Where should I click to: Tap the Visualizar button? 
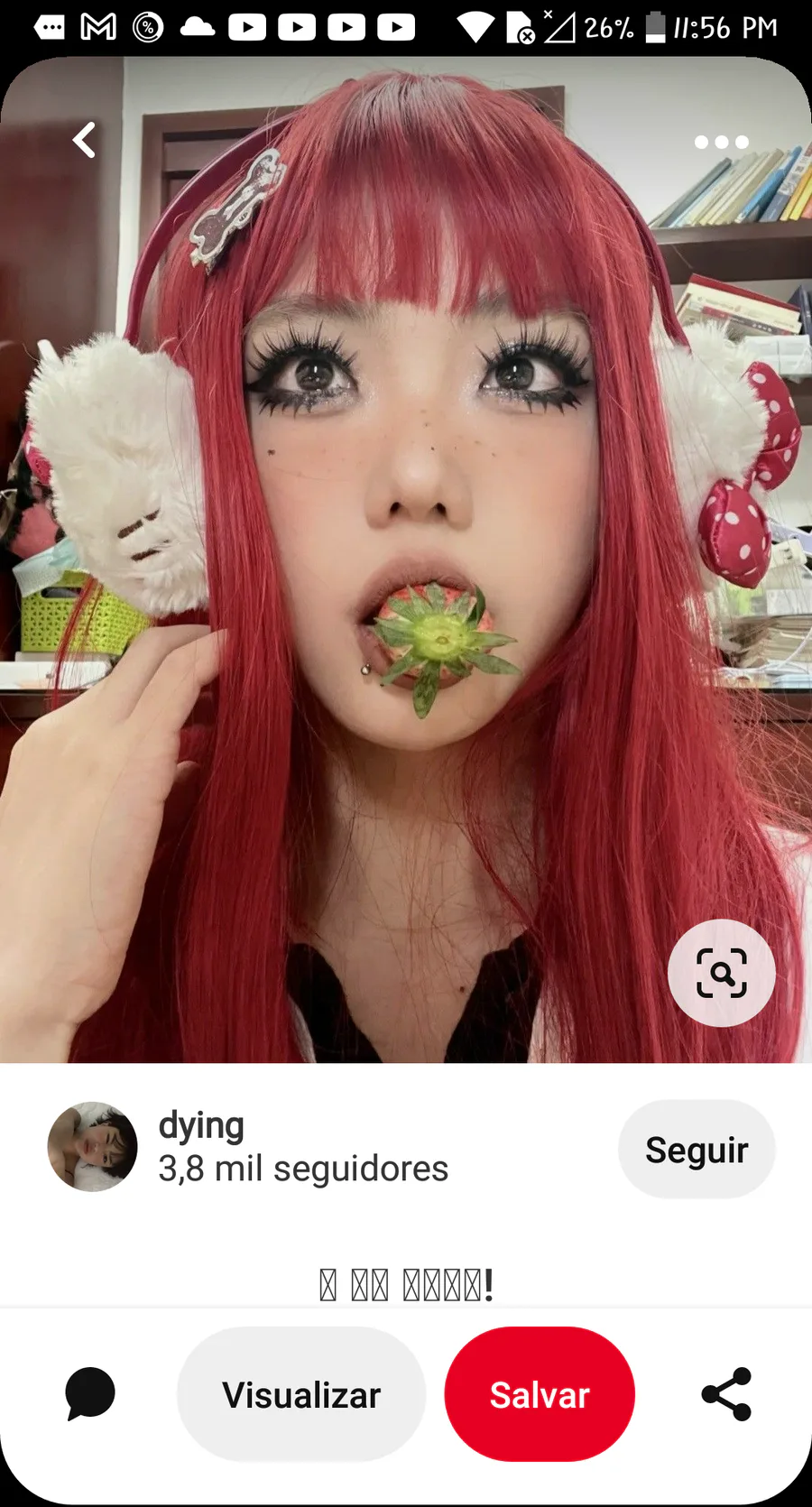point(301,1394)
